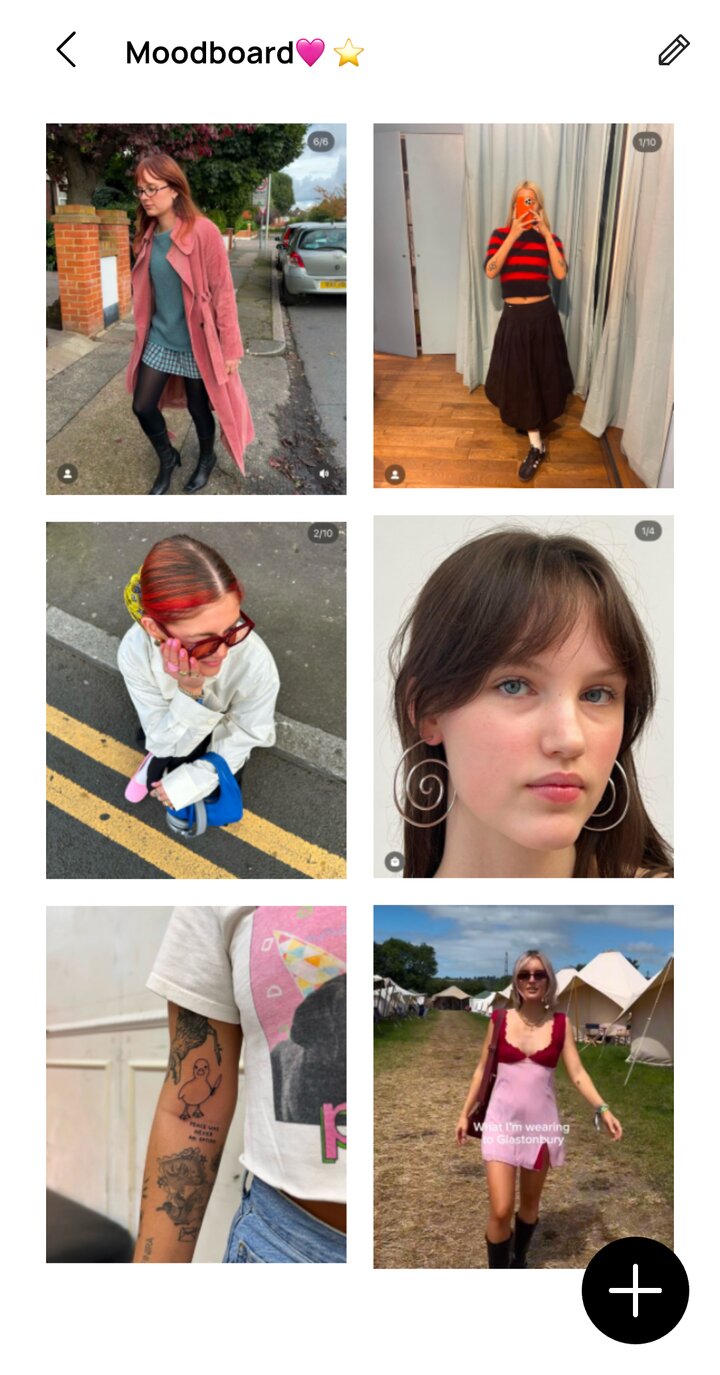Go back from the Moodboard screen
Screen dimensions: 720x1375
[66, 50]
